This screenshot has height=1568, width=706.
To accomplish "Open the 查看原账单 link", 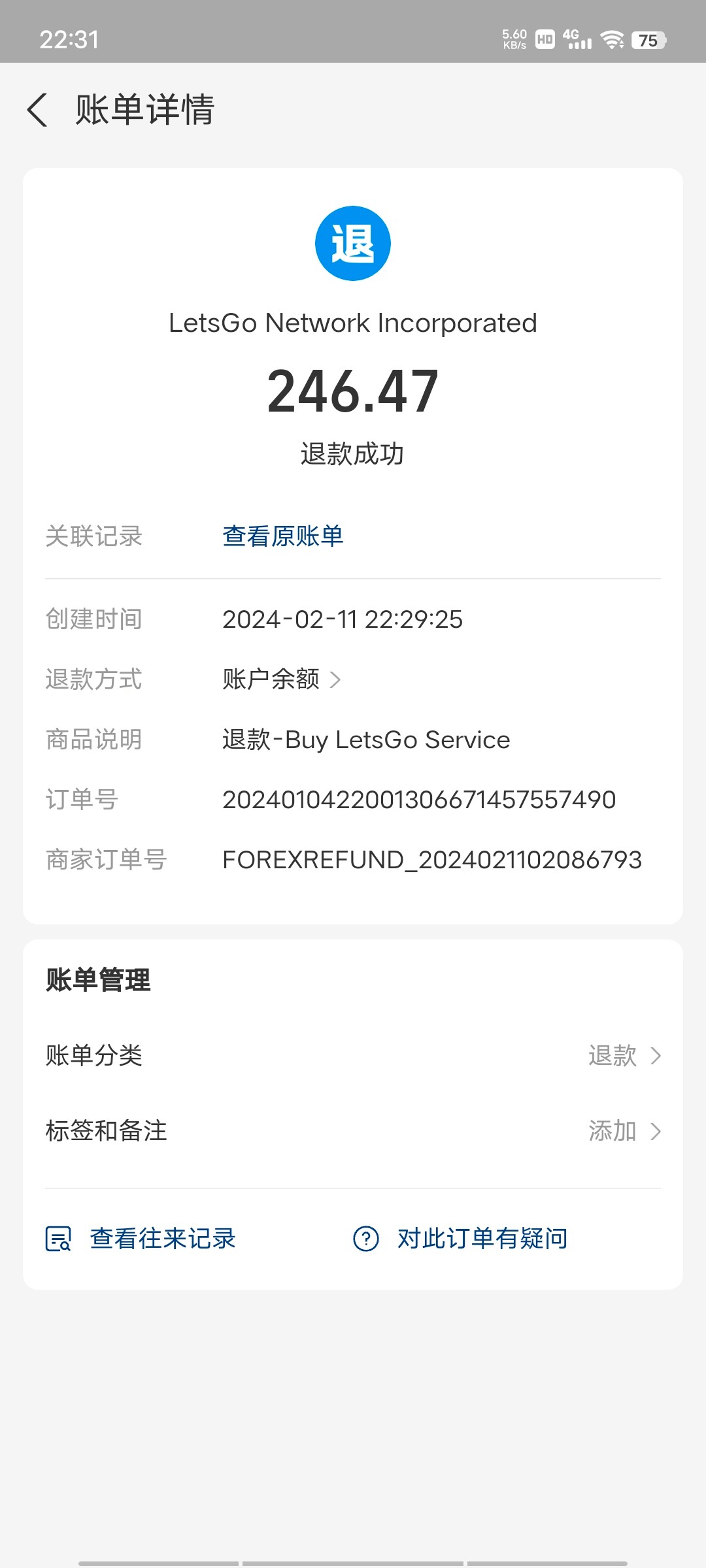I will tap(282, 536).
